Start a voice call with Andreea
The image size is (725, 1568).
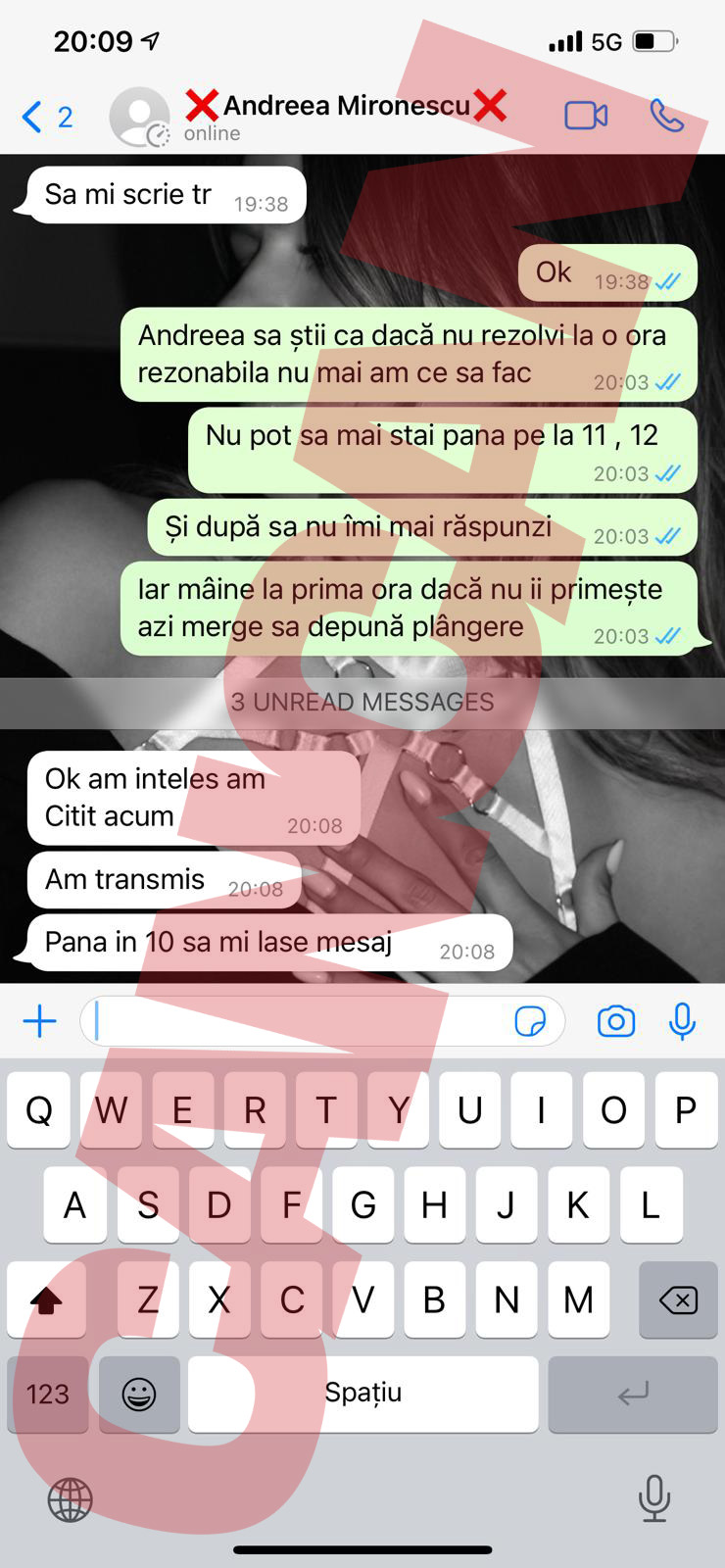[667, 116]
